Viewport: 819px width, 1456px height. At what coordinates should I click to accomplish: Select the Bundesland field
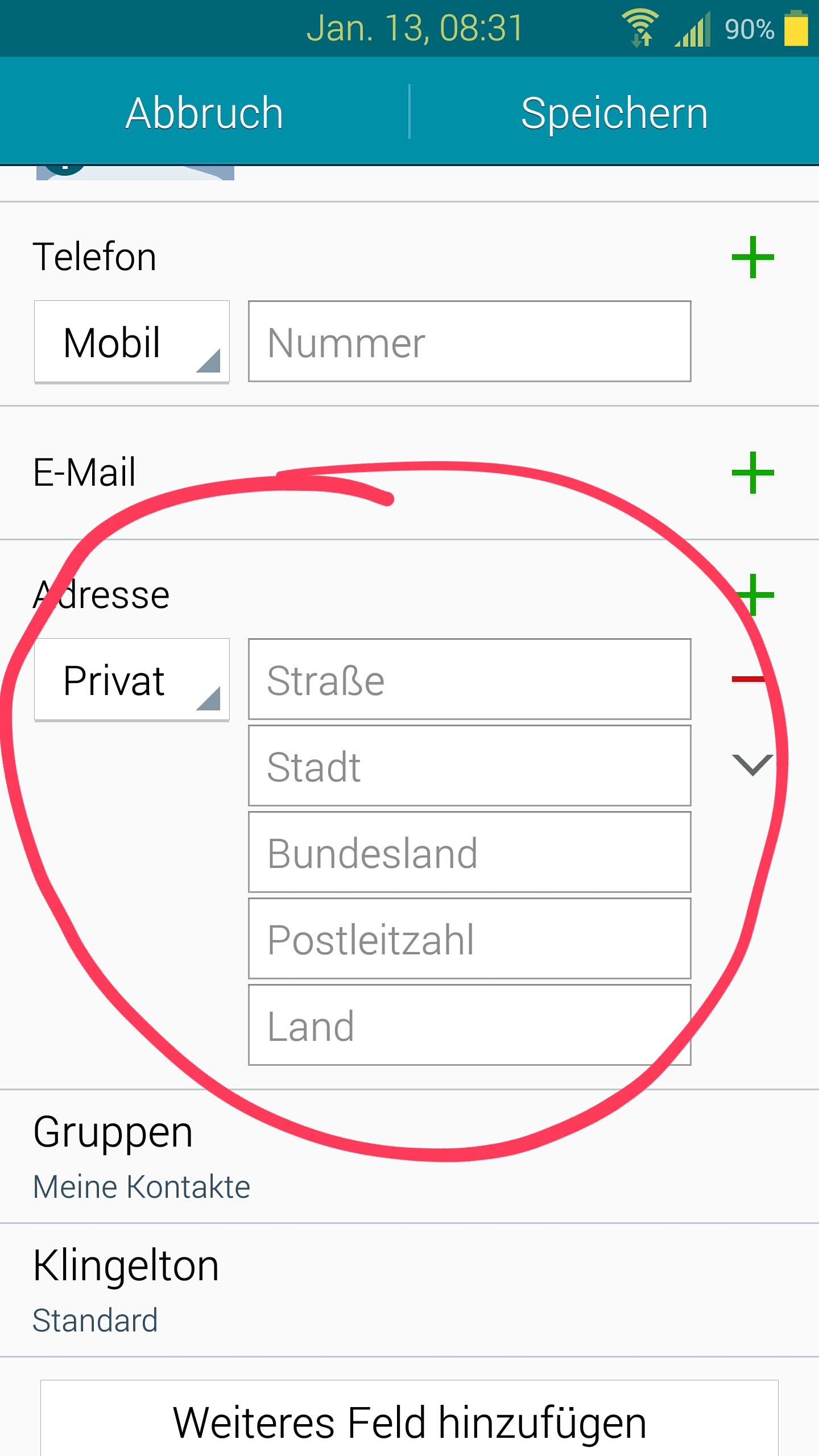470,852
